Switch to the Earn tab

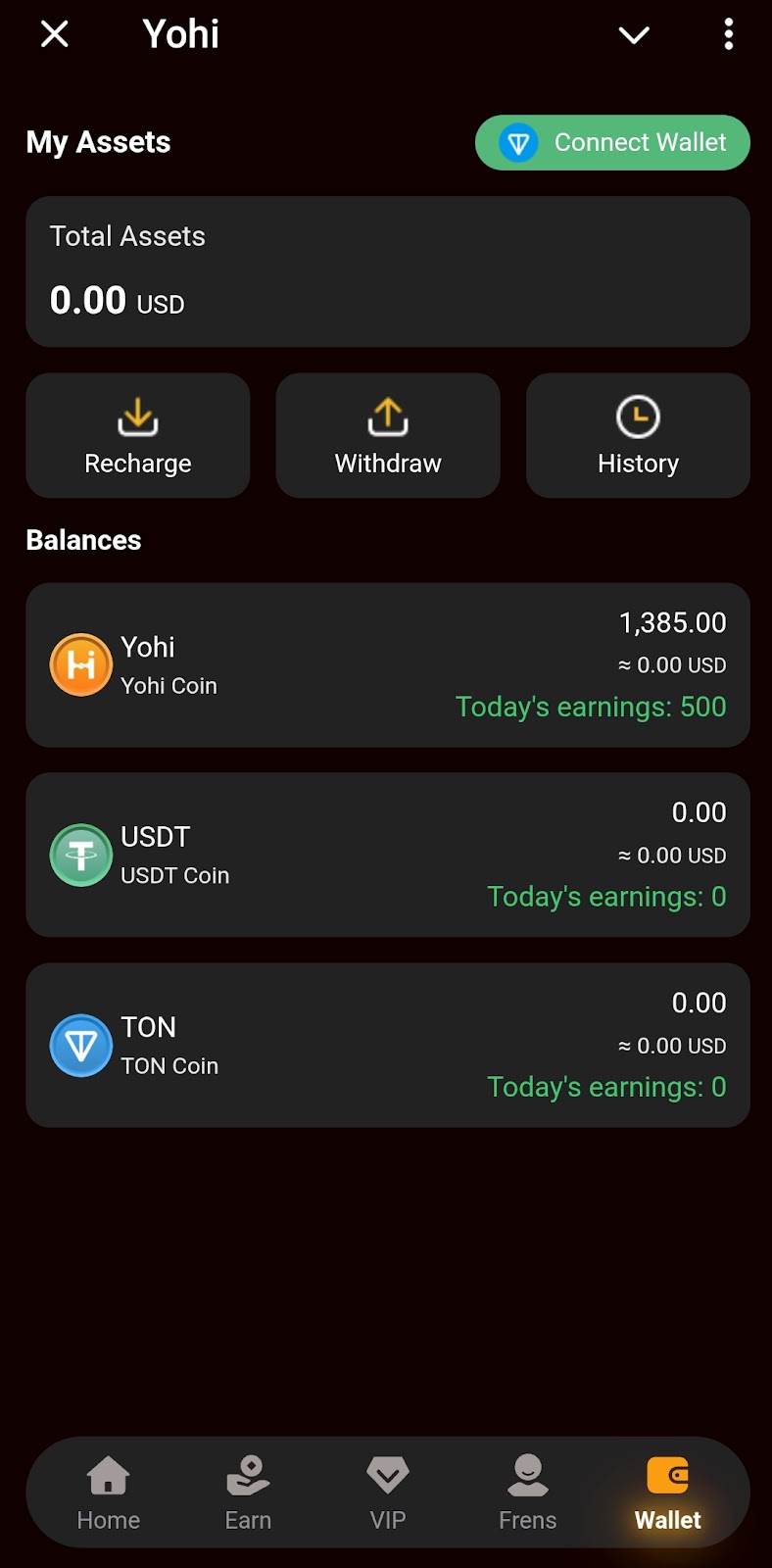[248, 1494]
